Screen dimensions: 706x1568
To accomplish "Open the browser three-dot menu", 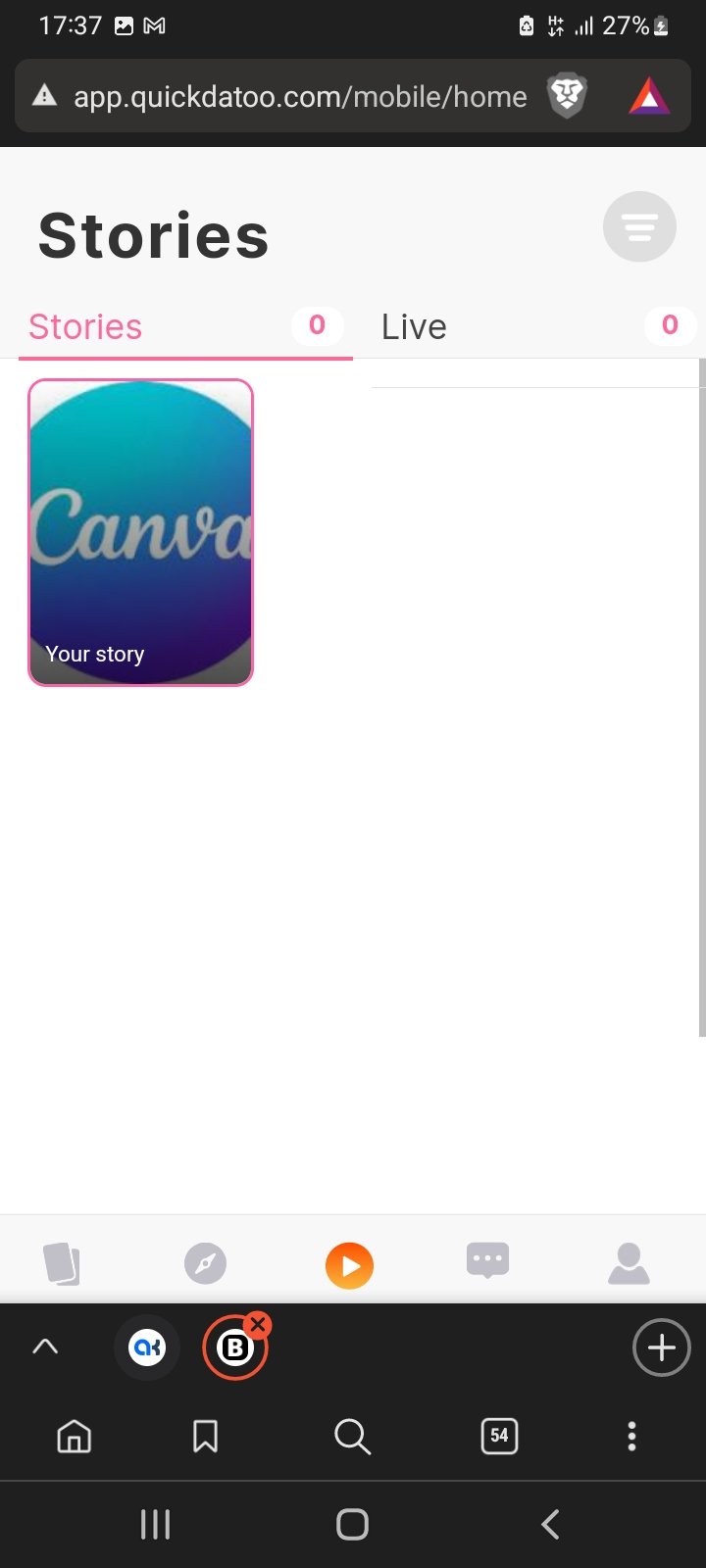I will tap(631, 1436).
